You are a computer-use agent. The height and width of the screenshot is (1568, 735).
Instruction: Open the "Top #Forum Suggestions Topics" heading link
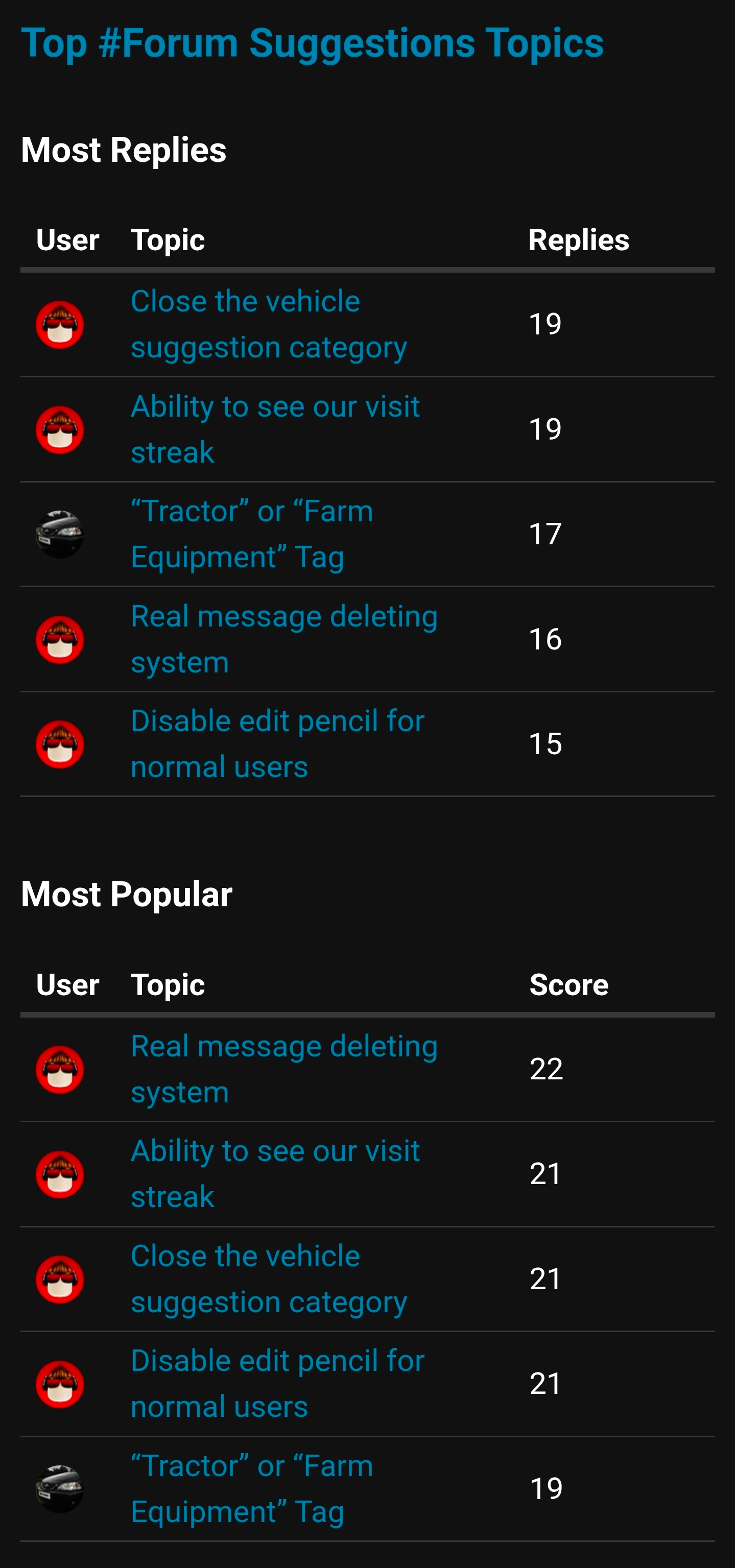[312, 43]
